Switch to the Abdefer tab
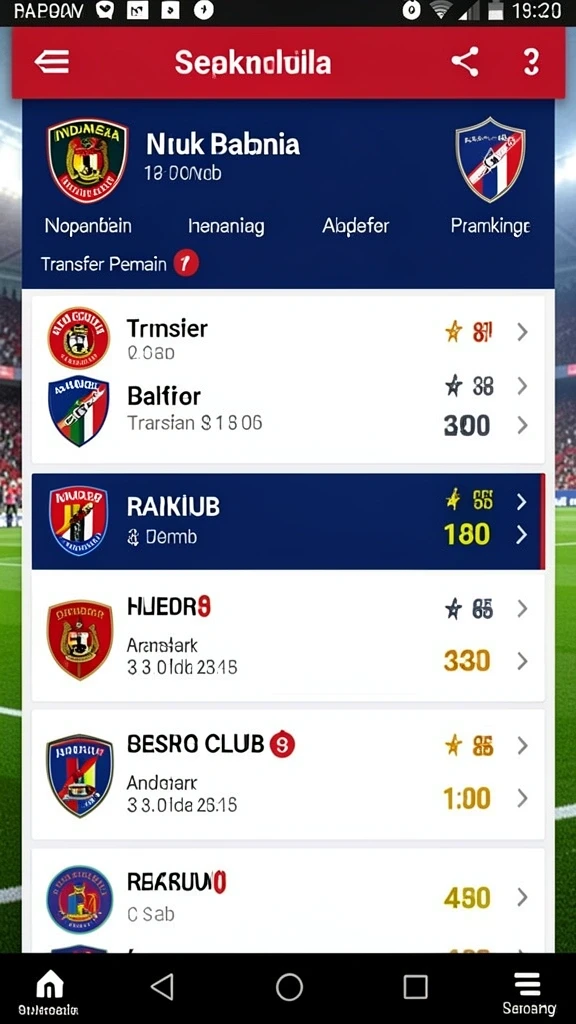This screenshot has width=576, height=1024. (355, 227)
